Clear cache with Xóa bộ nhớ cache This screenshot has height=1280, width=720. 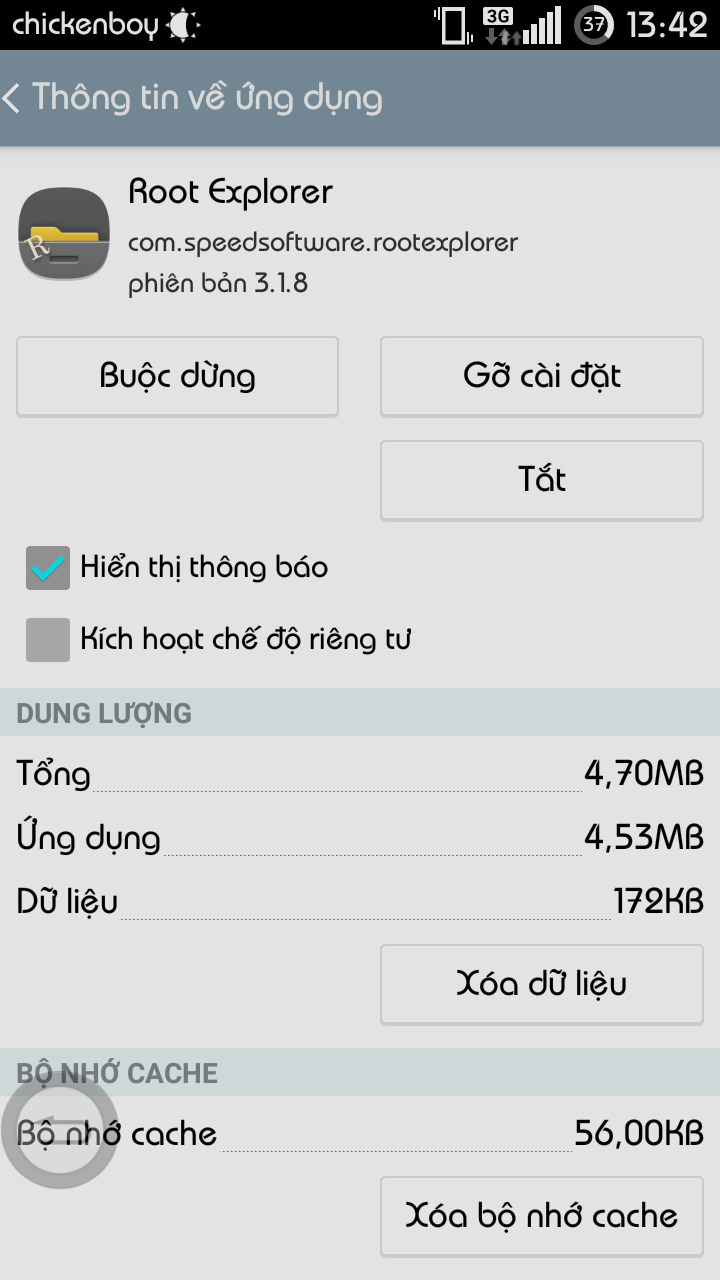point(542,1216)
